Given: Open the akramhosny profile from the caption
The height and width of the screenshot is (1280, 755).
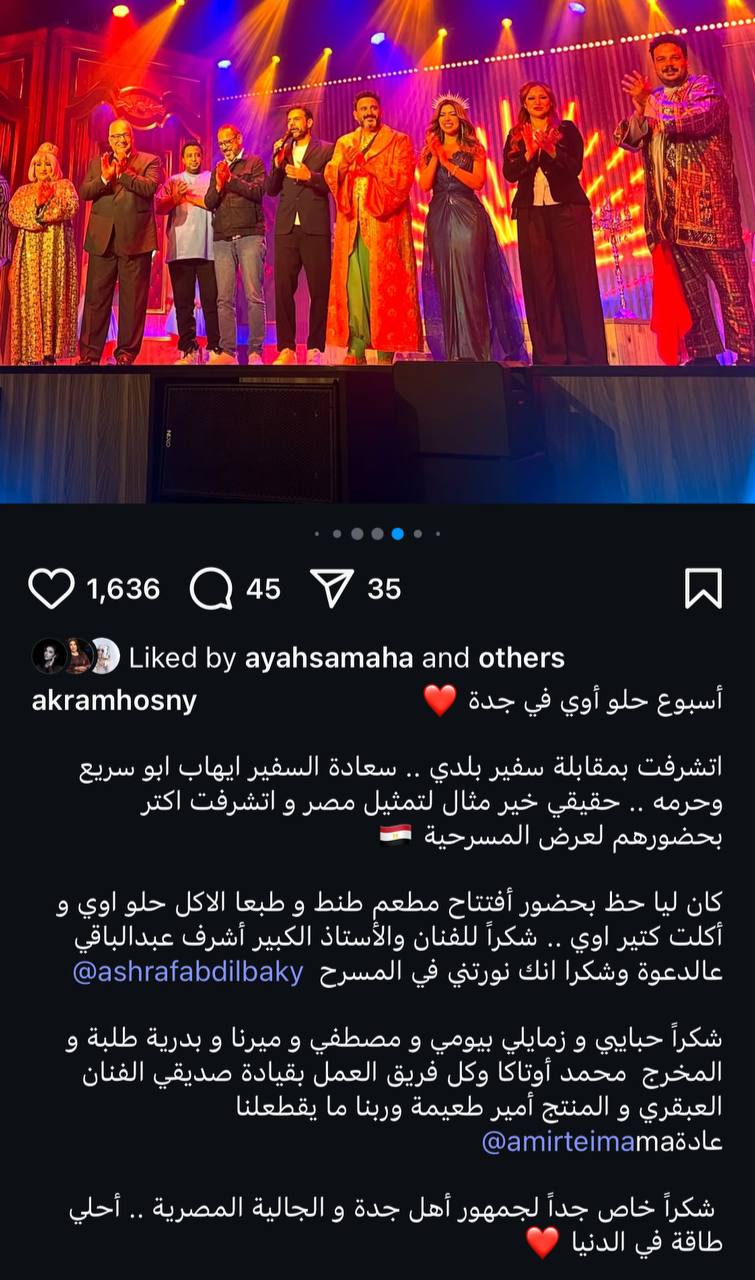Looking at the screenshot, I should 114,701.
